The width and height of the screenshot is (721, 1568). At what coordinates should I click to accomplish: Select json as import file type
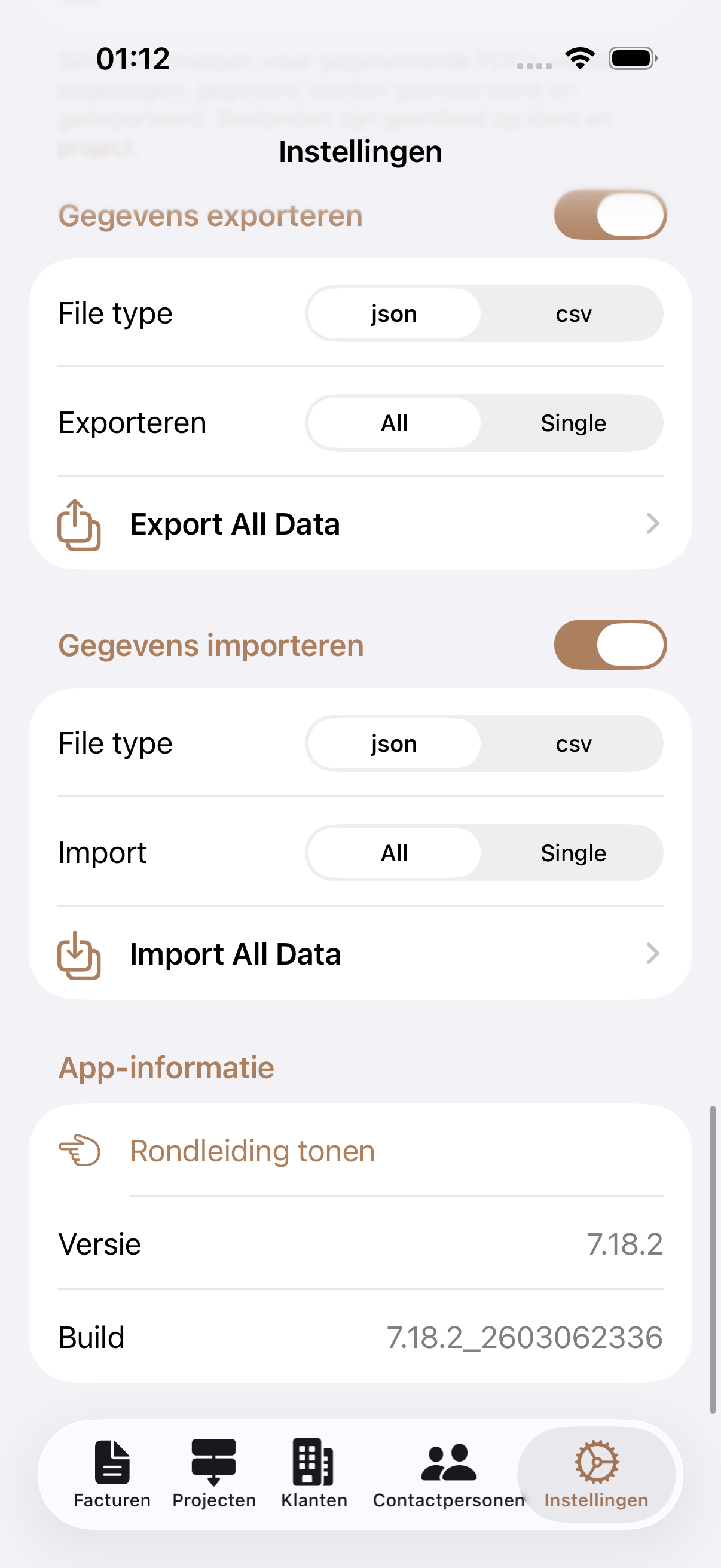tap(394, 743)
